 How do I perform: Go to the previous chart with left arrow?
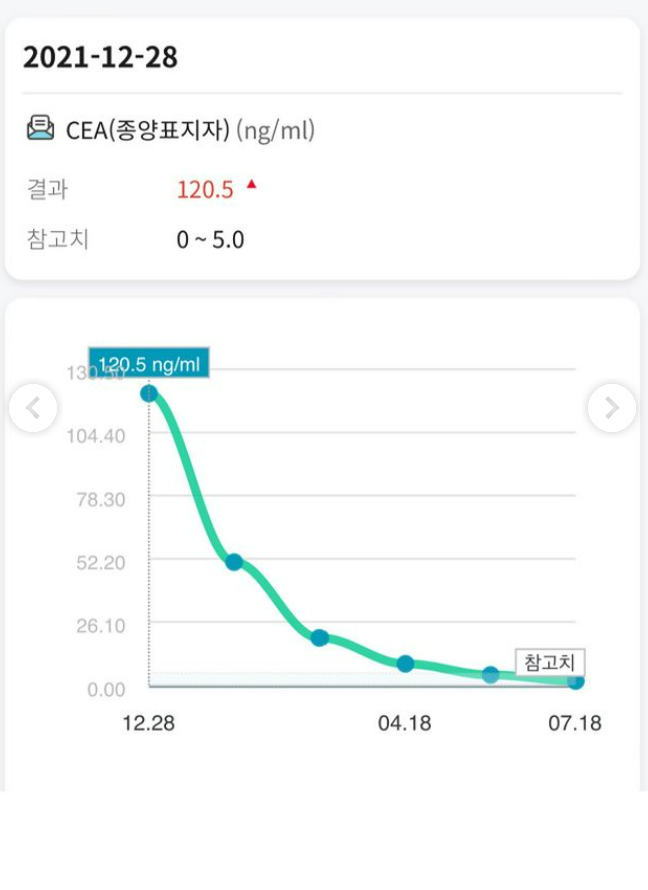coord(33,408)
